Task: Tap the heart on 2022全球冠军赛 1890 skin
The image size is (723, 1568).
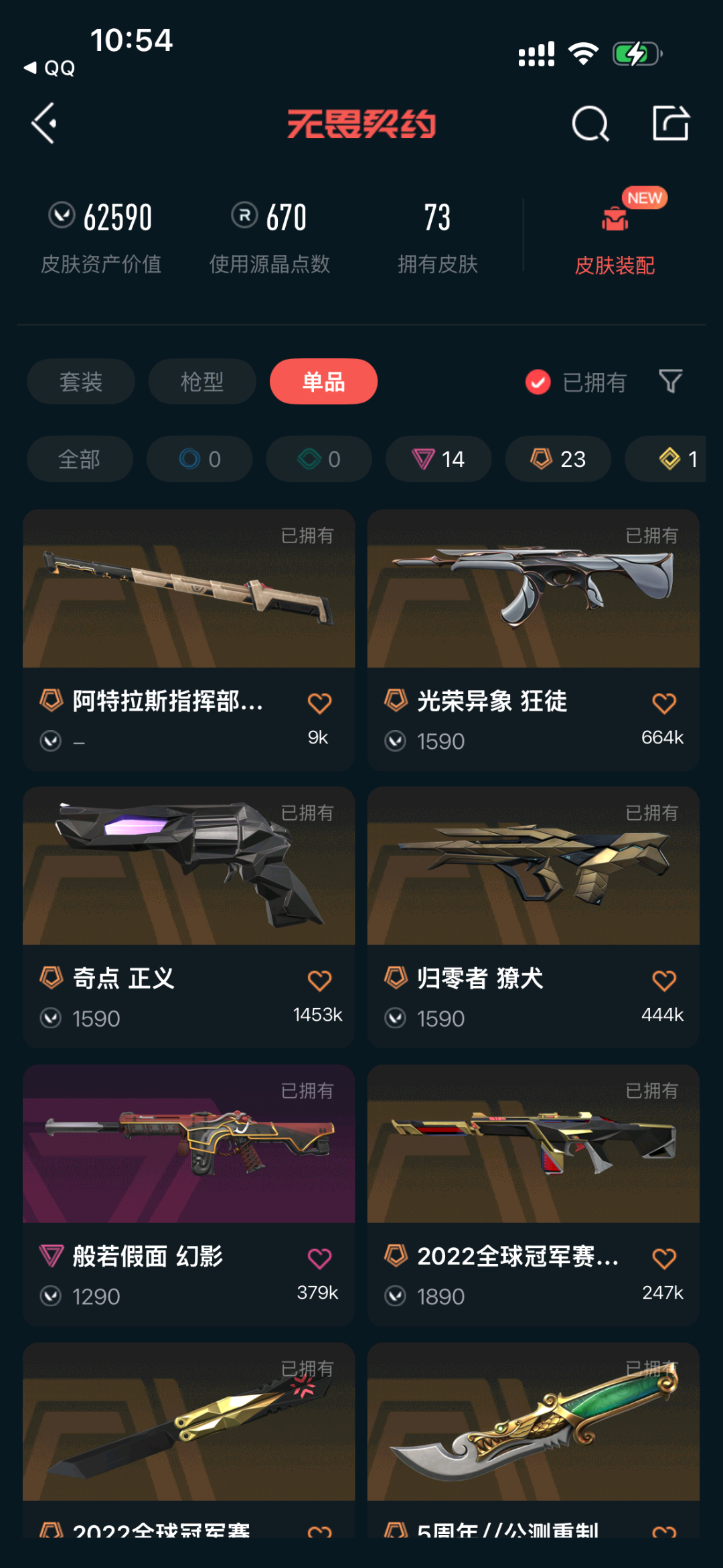Action: click(x=663, y=1259)
